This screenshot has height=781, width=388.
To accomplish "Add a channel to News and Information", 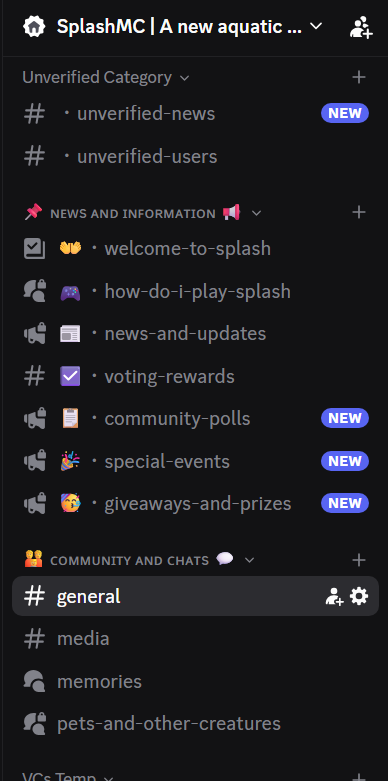I will [359, 213].
